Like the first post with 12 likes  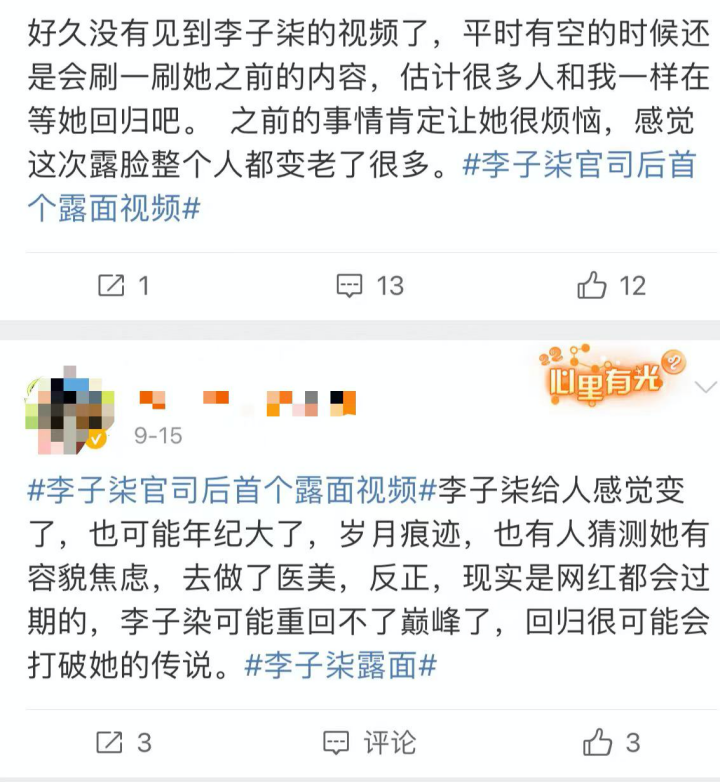pyautogui.click(x=611, y=286)
